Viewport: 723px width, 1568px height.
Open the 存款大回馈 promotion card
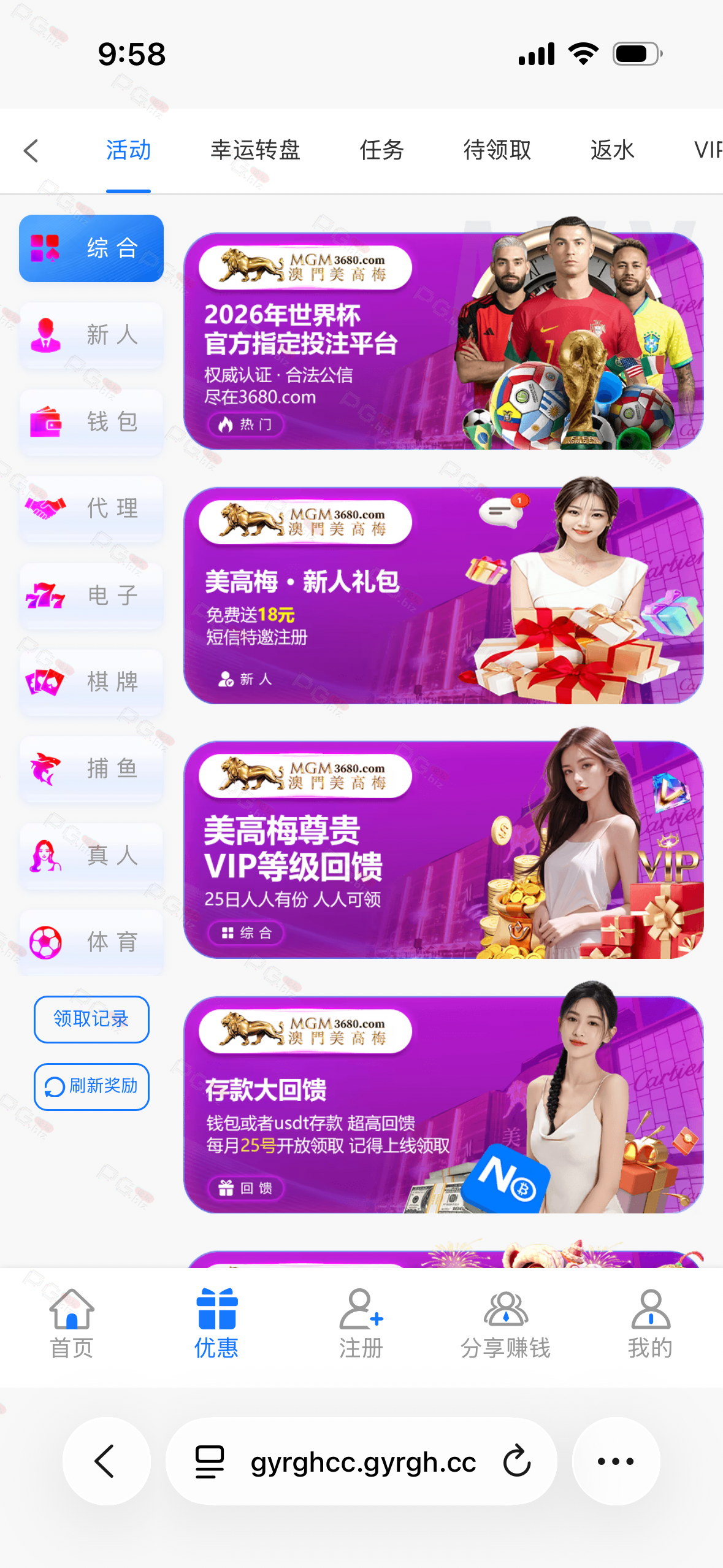(443, 1104)
